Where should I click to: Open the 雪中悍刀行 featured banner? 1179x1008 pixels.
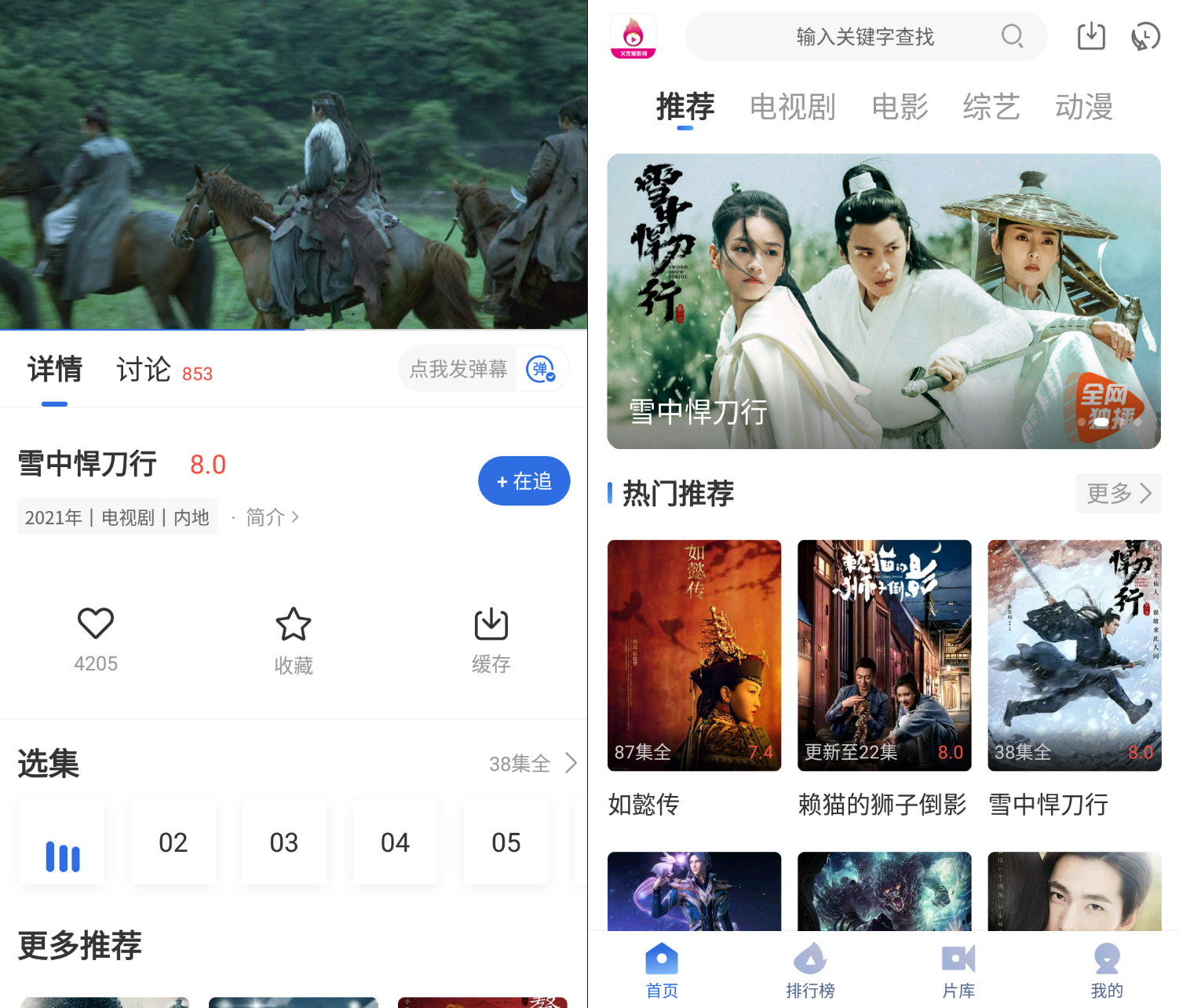(883, 301)
